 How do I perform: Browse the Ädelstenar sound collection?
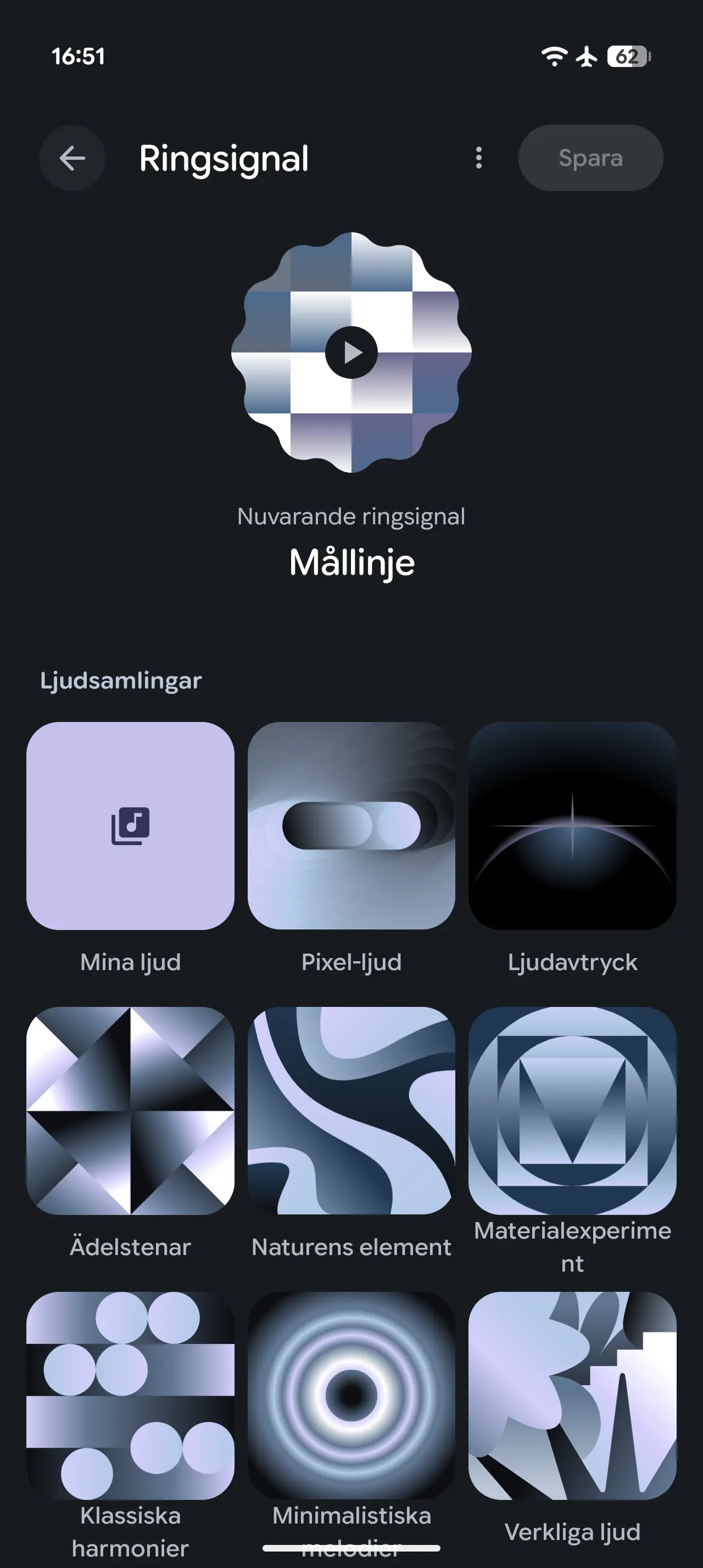[x=130, y=1110]
